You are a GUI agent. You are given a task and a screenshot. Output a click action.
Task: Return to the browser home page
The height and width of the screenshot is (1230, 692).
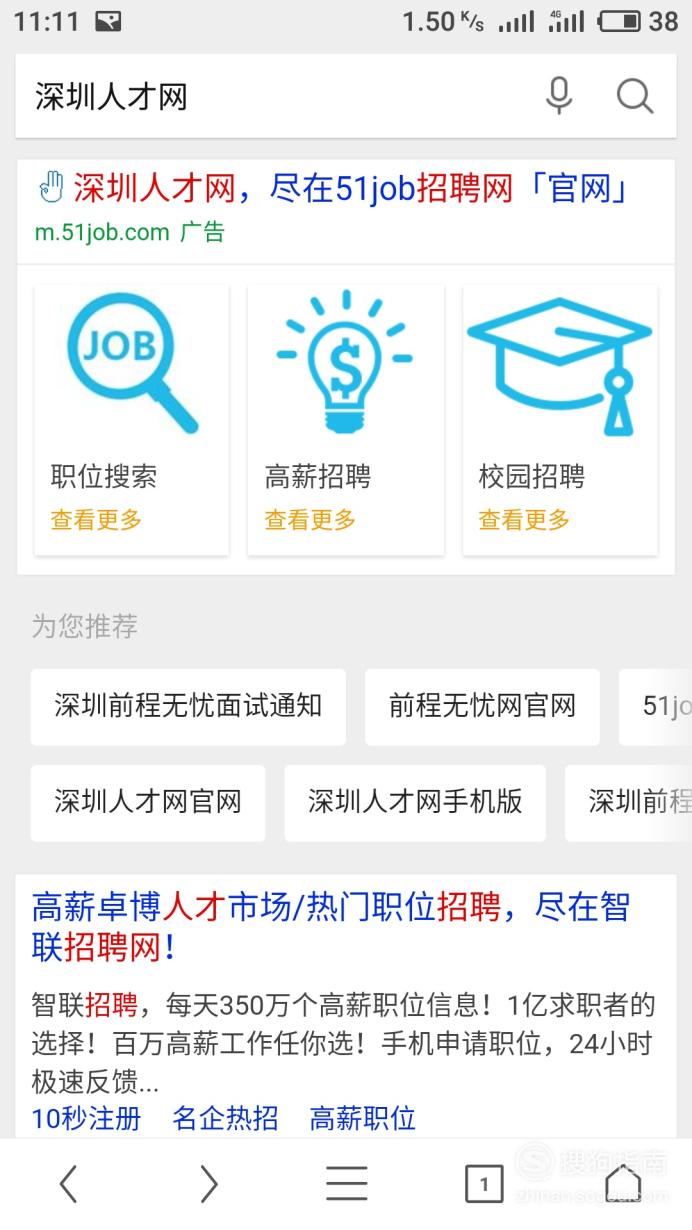623,1184
